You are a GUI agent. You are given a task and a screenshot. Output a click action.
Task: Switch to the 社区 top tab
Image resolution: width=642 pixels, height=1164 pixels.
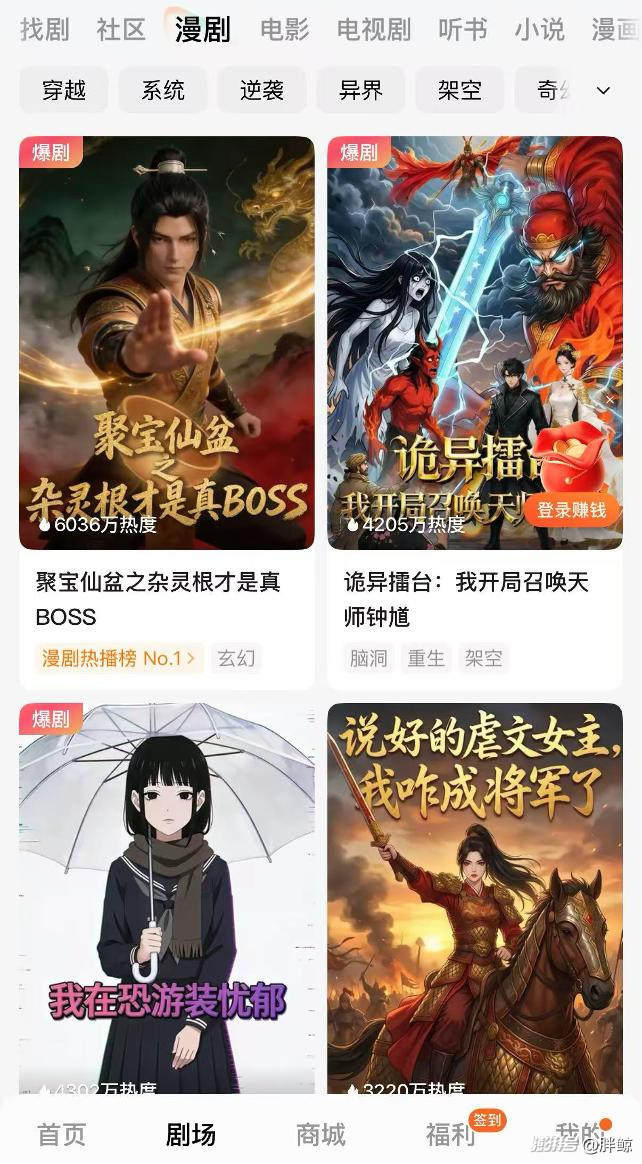click(121, 30)
